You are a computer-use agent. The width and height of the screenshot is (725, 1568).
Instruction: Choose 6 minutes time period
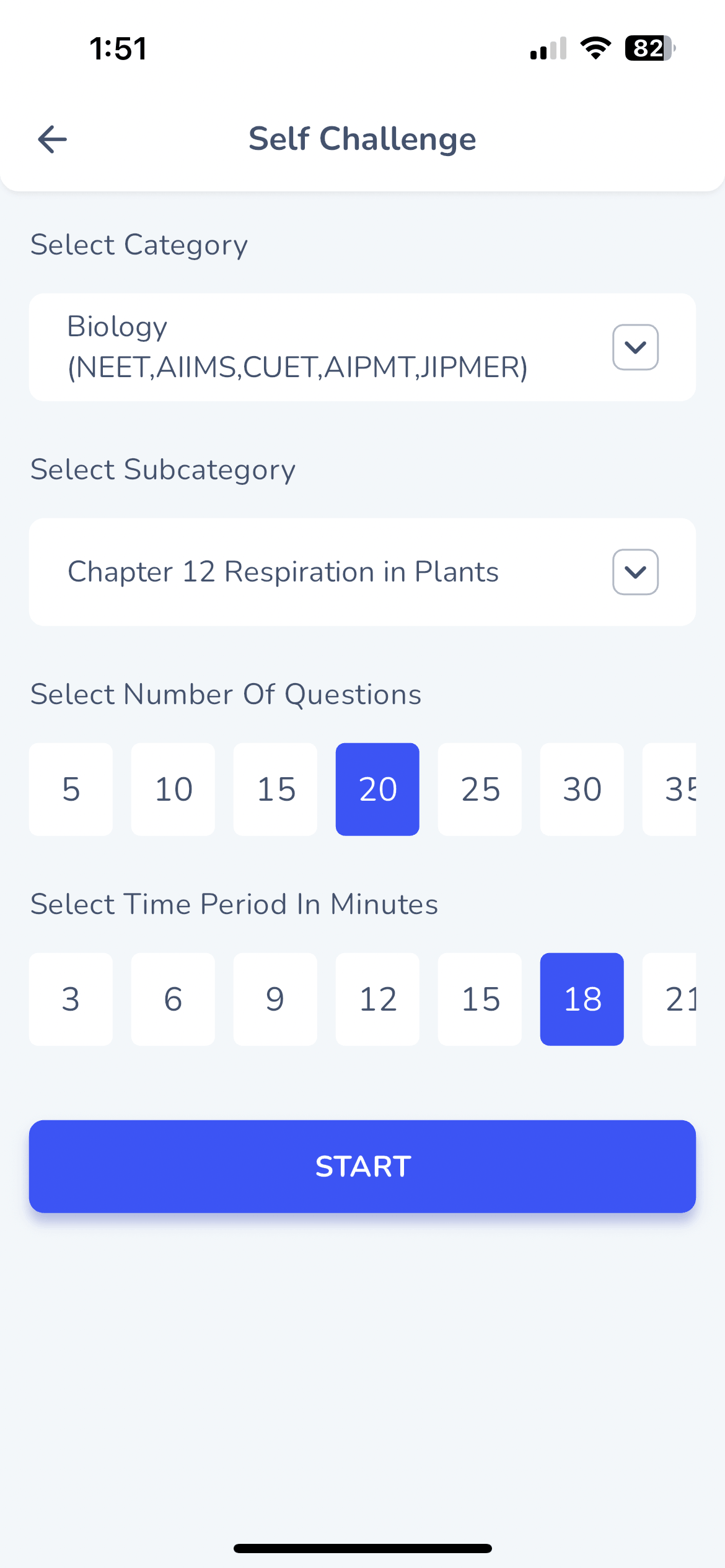pyautogui.click(x=174, y=1000)
